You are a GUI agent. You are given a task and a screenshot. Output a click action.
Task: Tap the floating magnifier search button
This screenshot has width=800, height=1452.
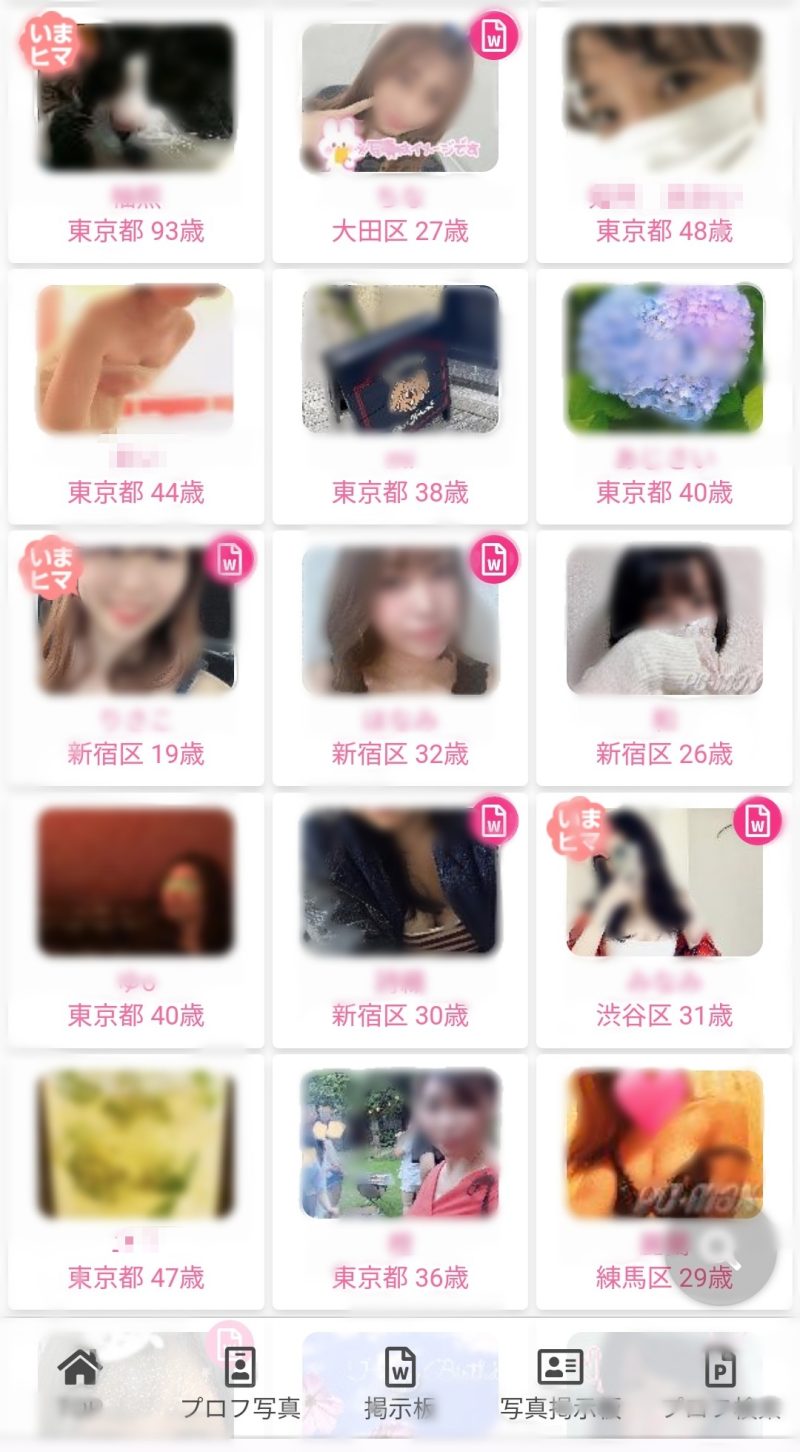pos(722,1249)
